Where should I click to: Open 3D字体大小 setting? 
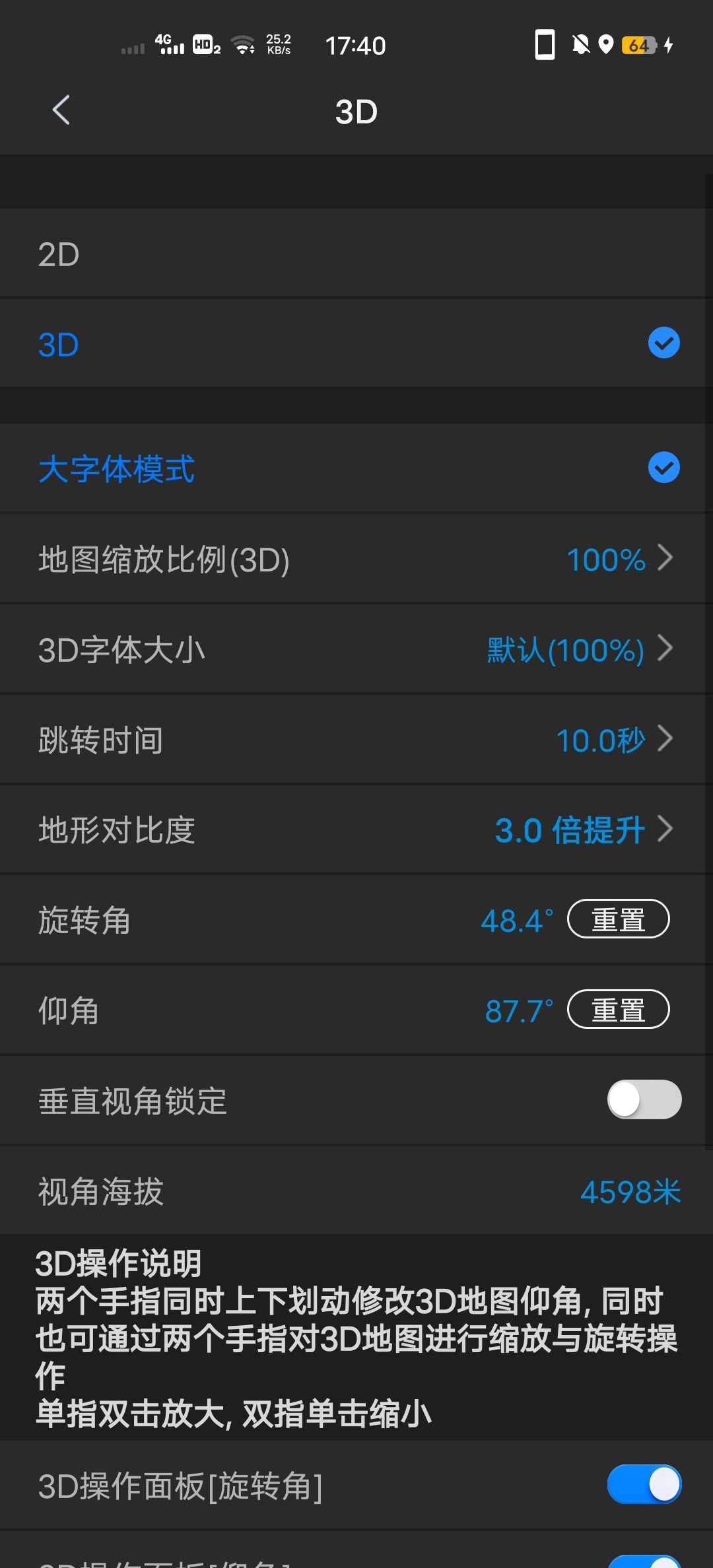(x=356, y=649)
